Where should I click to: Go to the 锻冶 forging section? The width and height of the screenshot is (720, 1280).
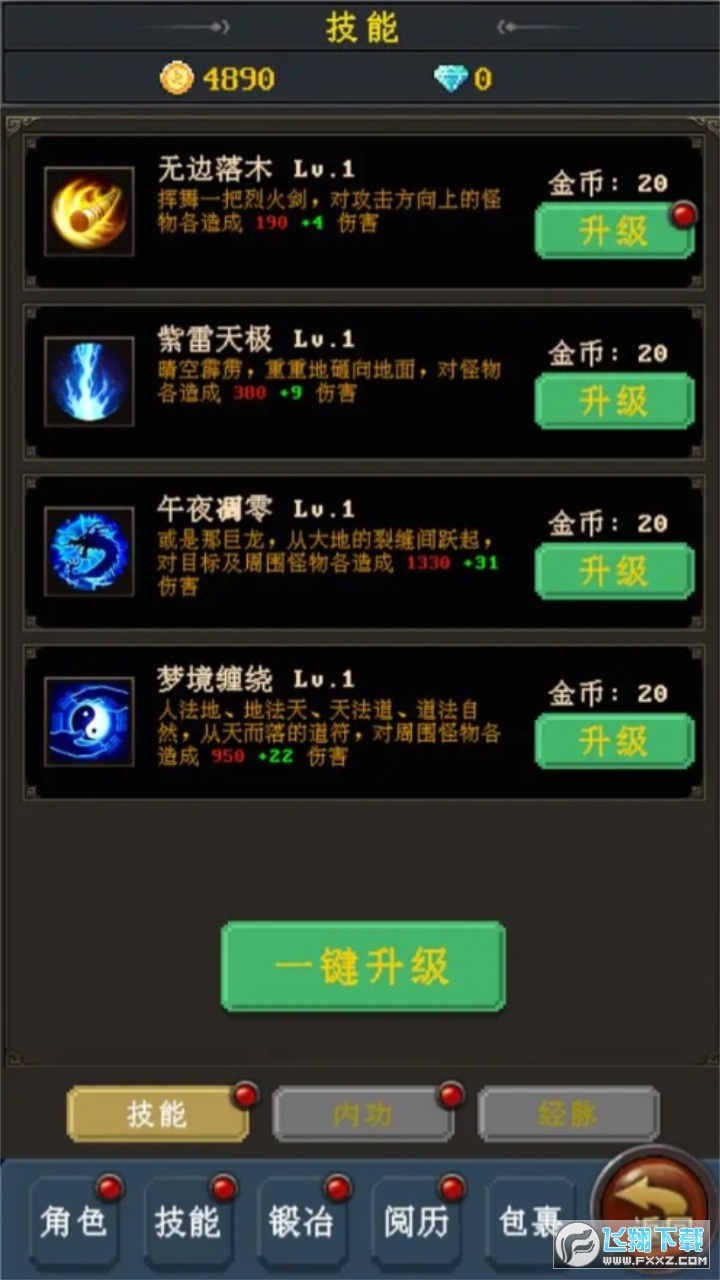(x=301, y=1222)
